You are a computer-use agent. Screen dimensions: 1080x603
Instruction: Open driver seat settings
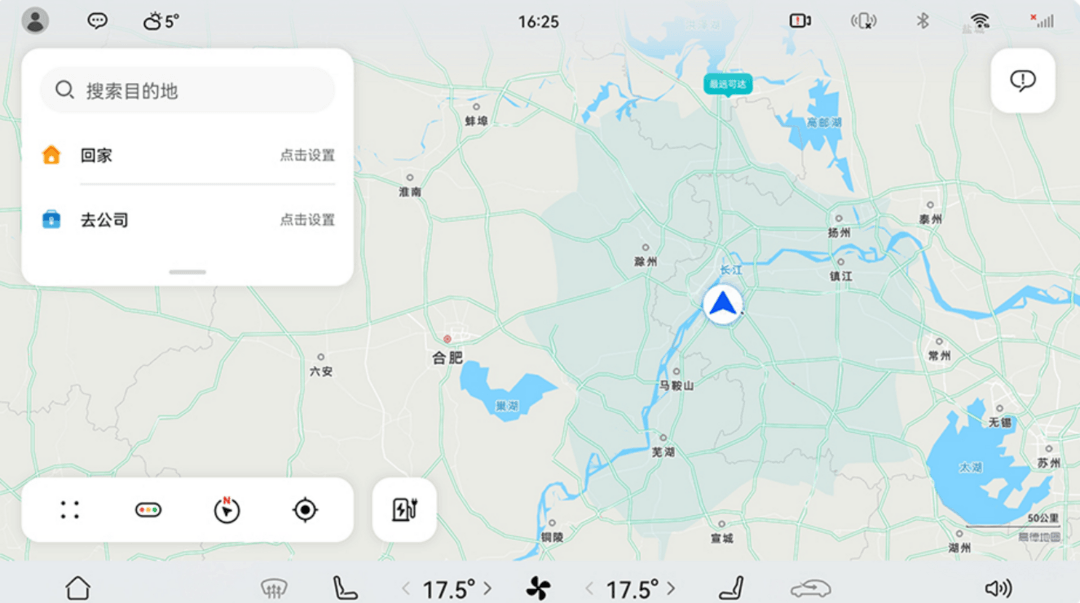pos(344,588)
